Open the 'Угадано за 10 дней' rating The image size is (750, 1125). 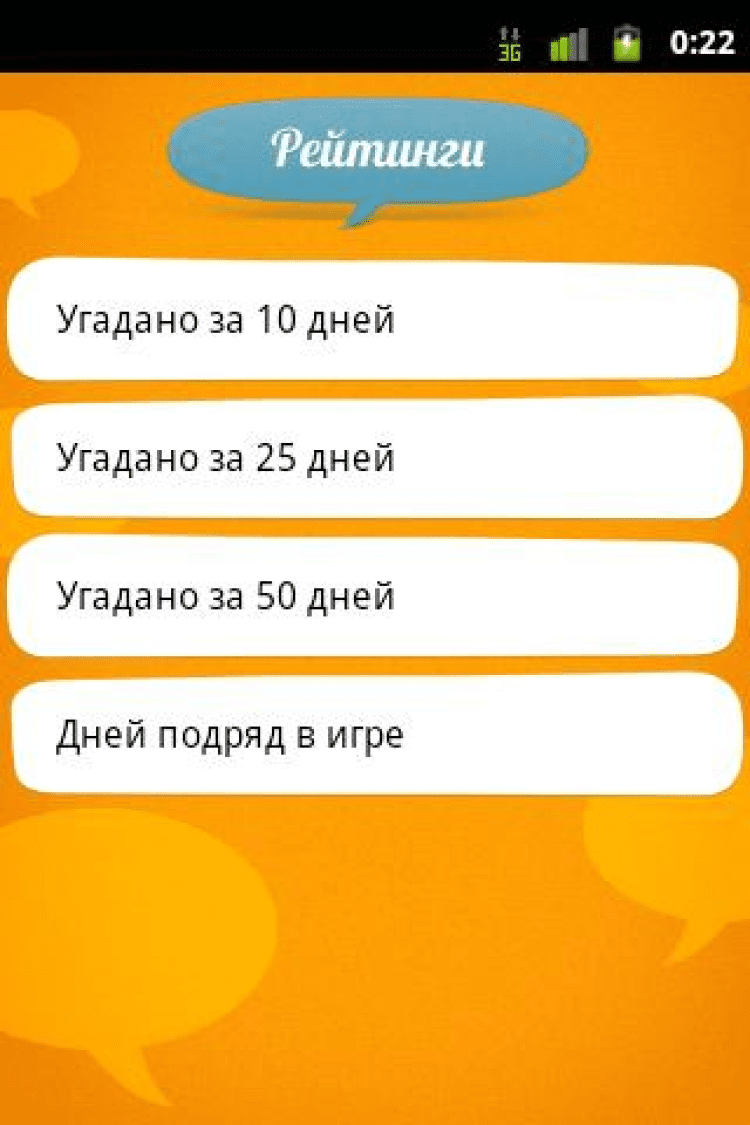point(374,320)
